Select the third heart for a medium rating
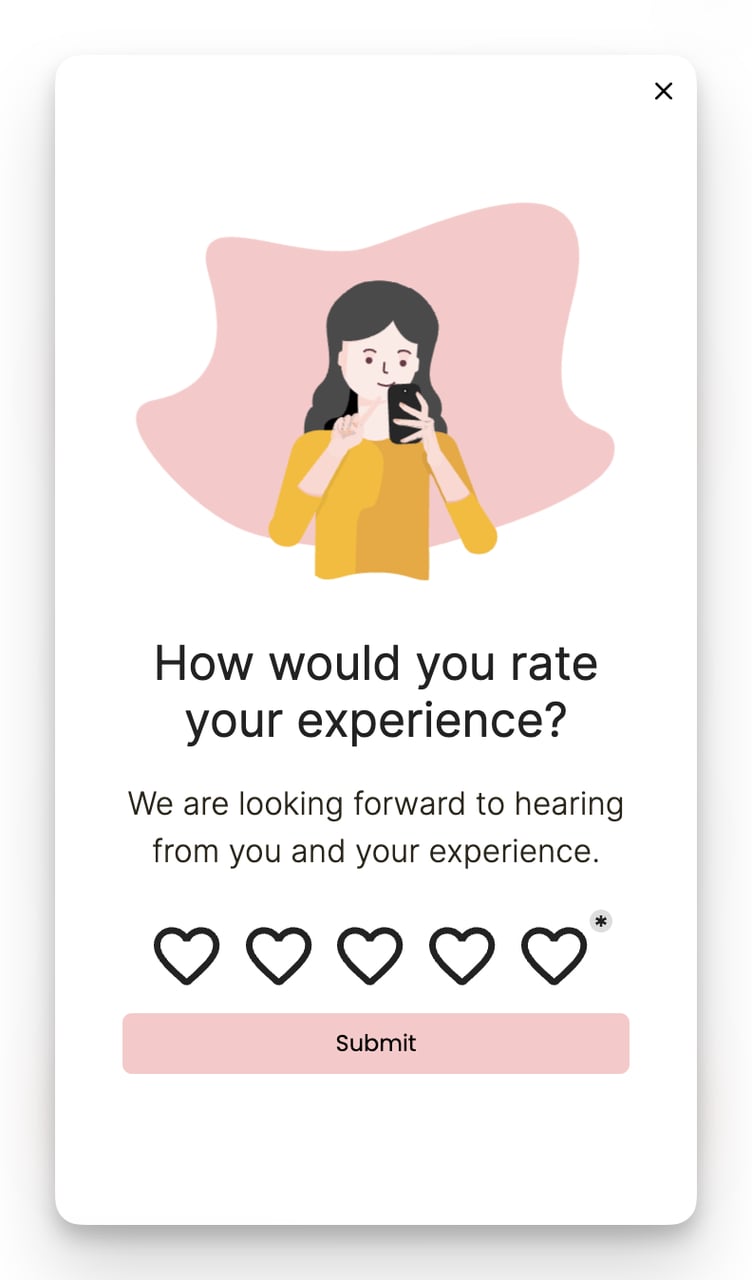The image size is (752, 1280). click(x=370, y=954)
